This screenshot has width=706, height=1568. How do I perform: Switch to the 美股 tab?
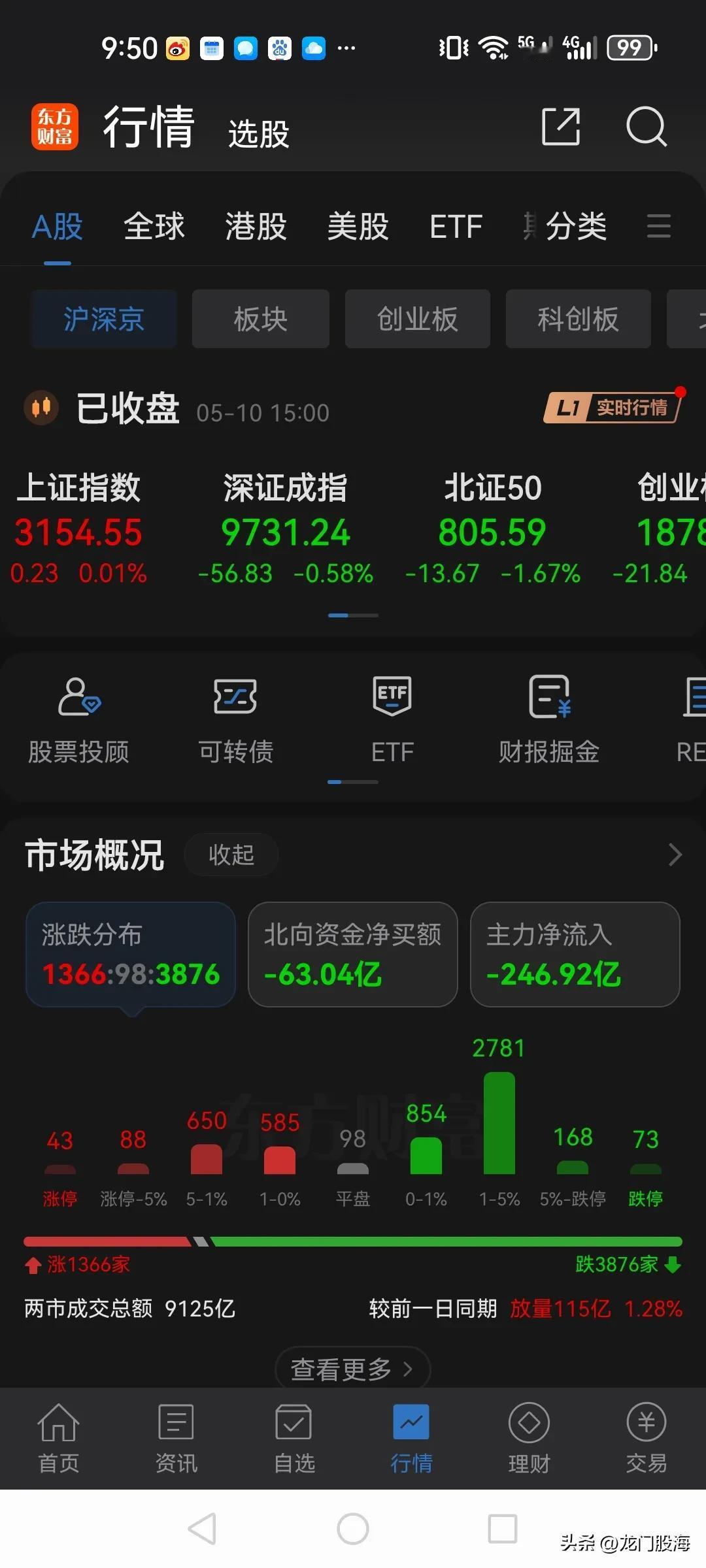click(358, 227)
